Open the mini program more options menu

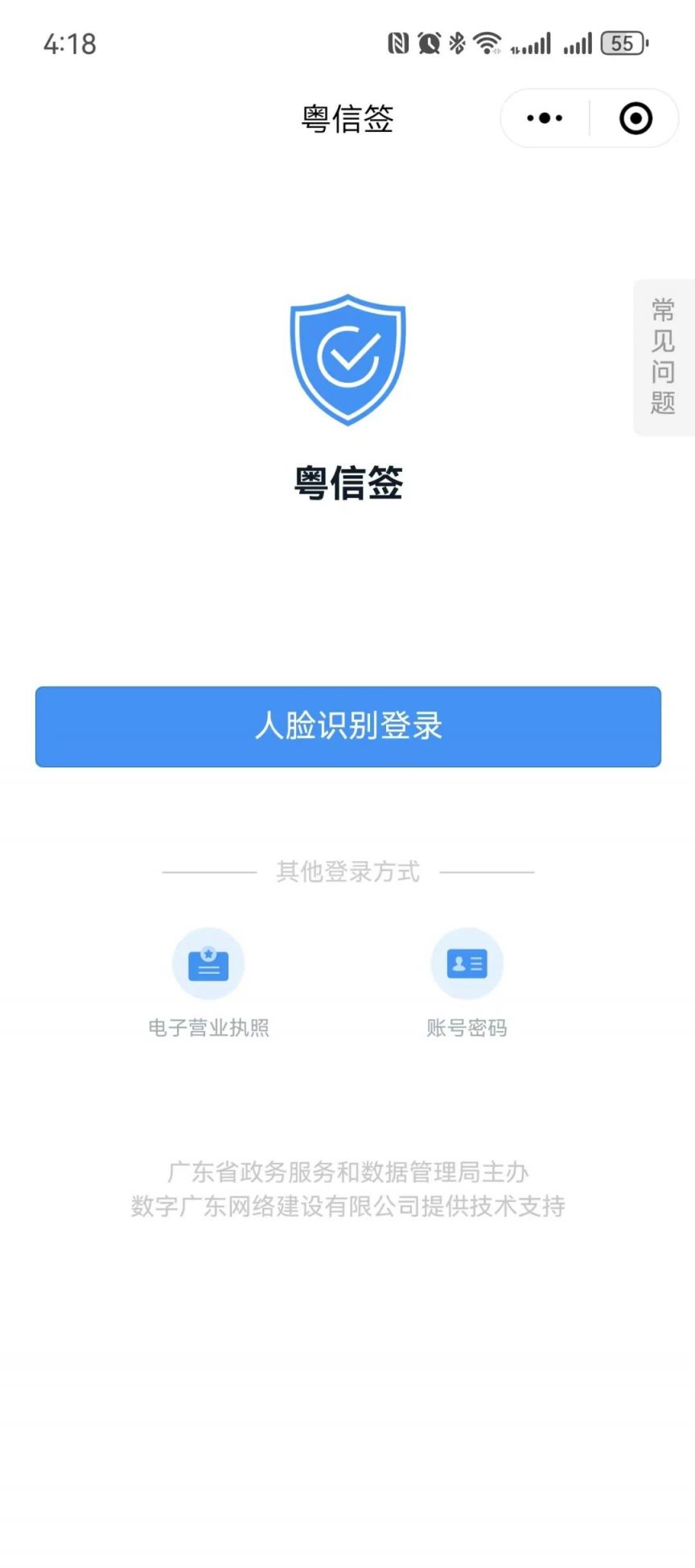(x=545, y=118)
